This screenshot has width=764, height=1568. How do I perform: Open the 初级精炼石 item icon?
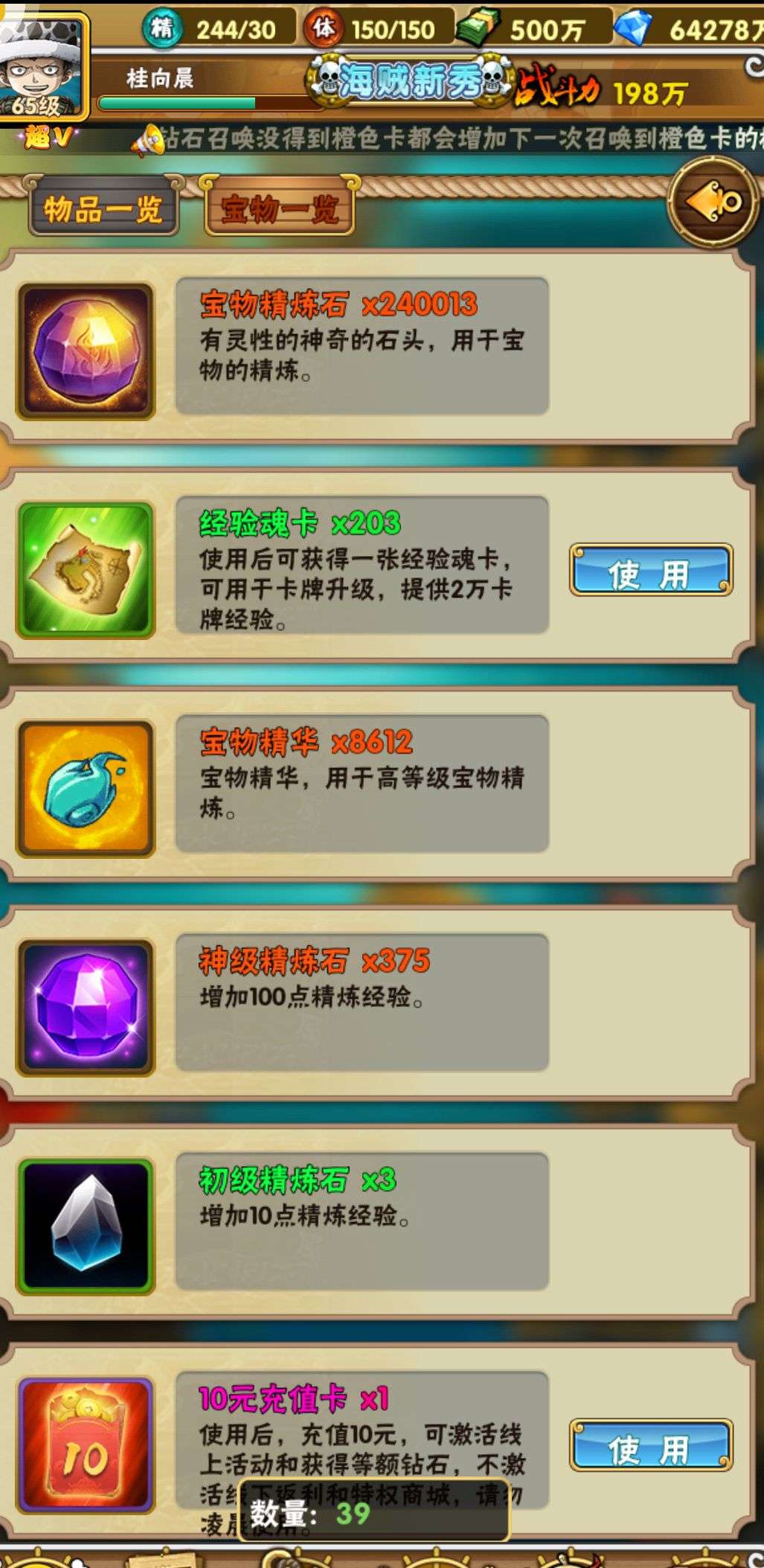point(86,1226)
